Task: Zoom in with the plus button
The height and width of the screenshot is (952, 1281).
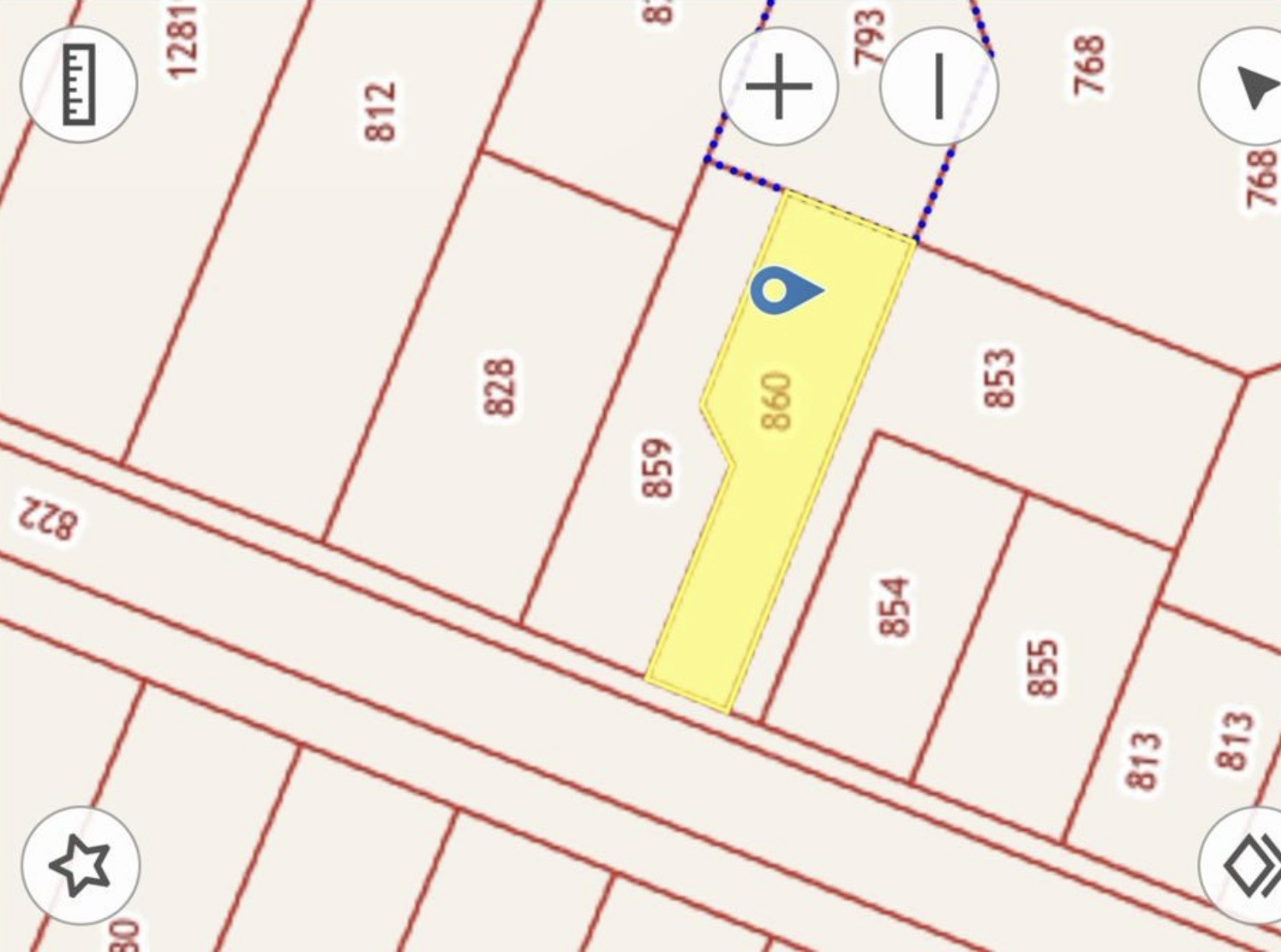Action: (778, 86)
